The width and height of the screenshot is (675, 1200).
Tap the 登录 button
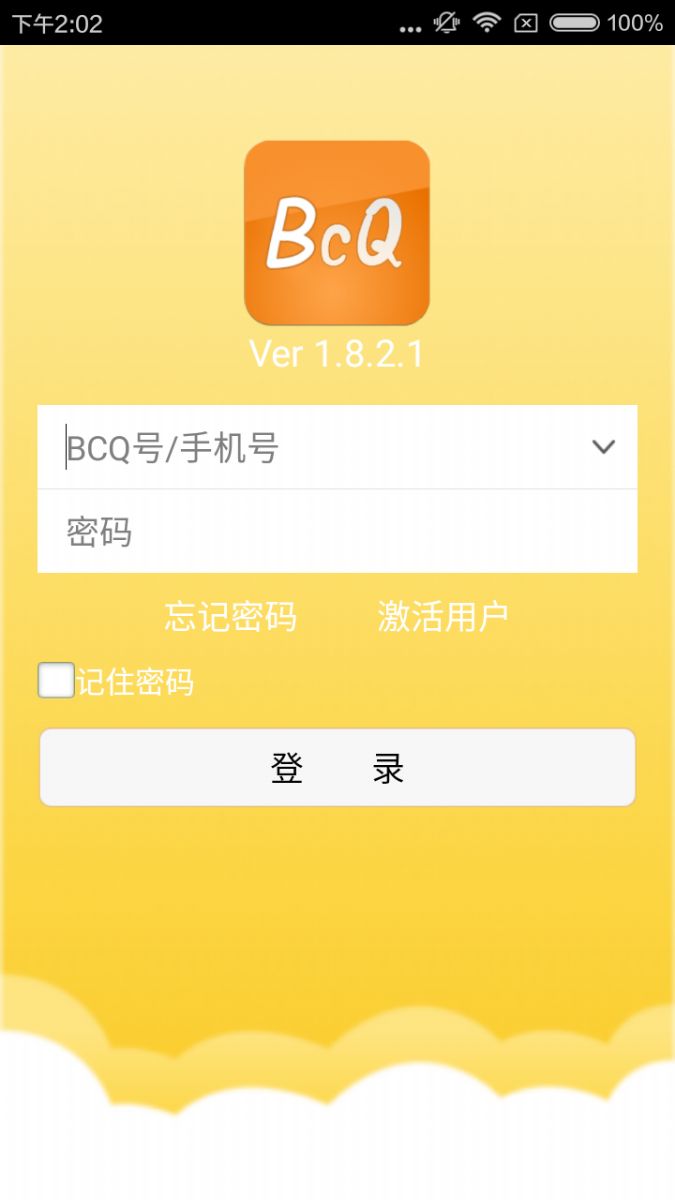tap(337, 768)
